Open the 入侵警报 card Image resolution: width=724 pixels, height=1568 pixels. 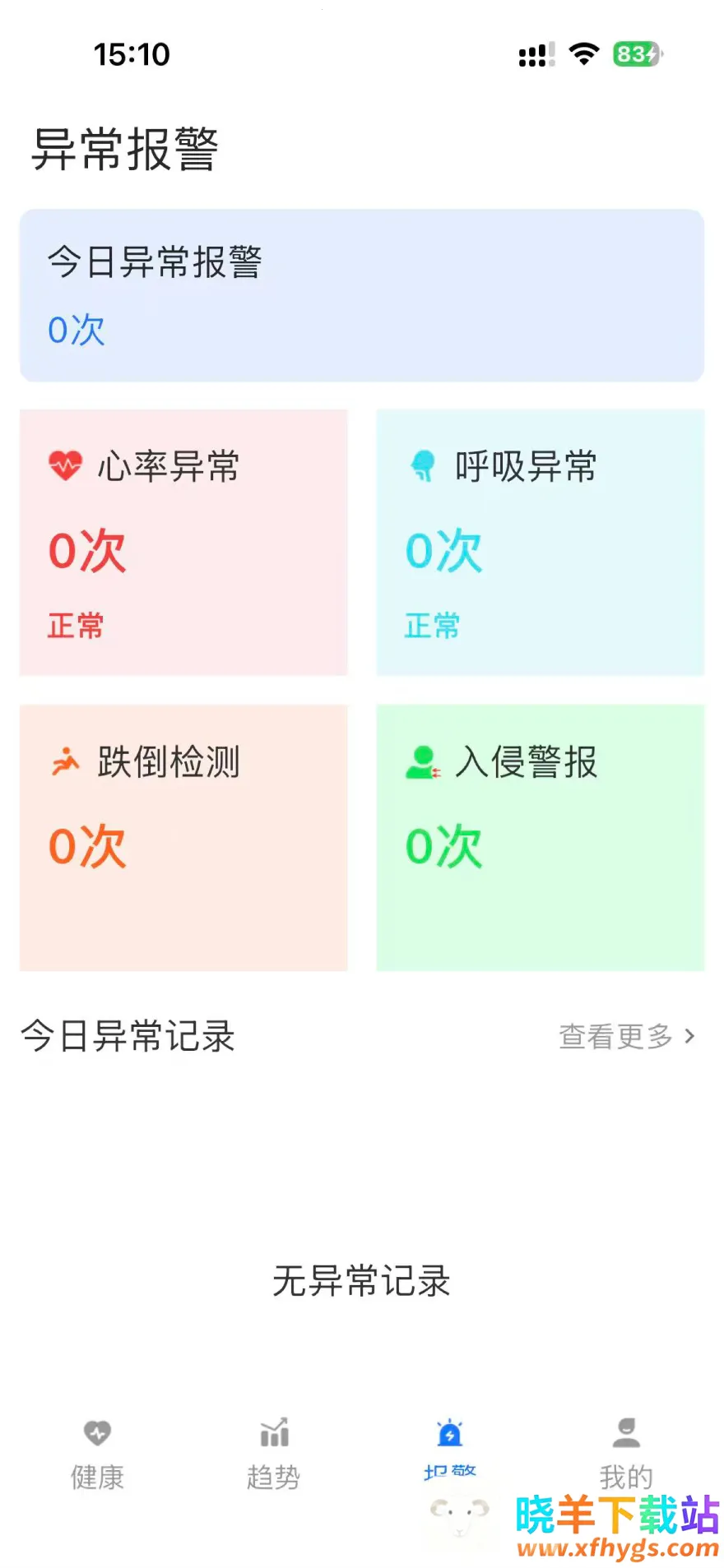[540, 837]
